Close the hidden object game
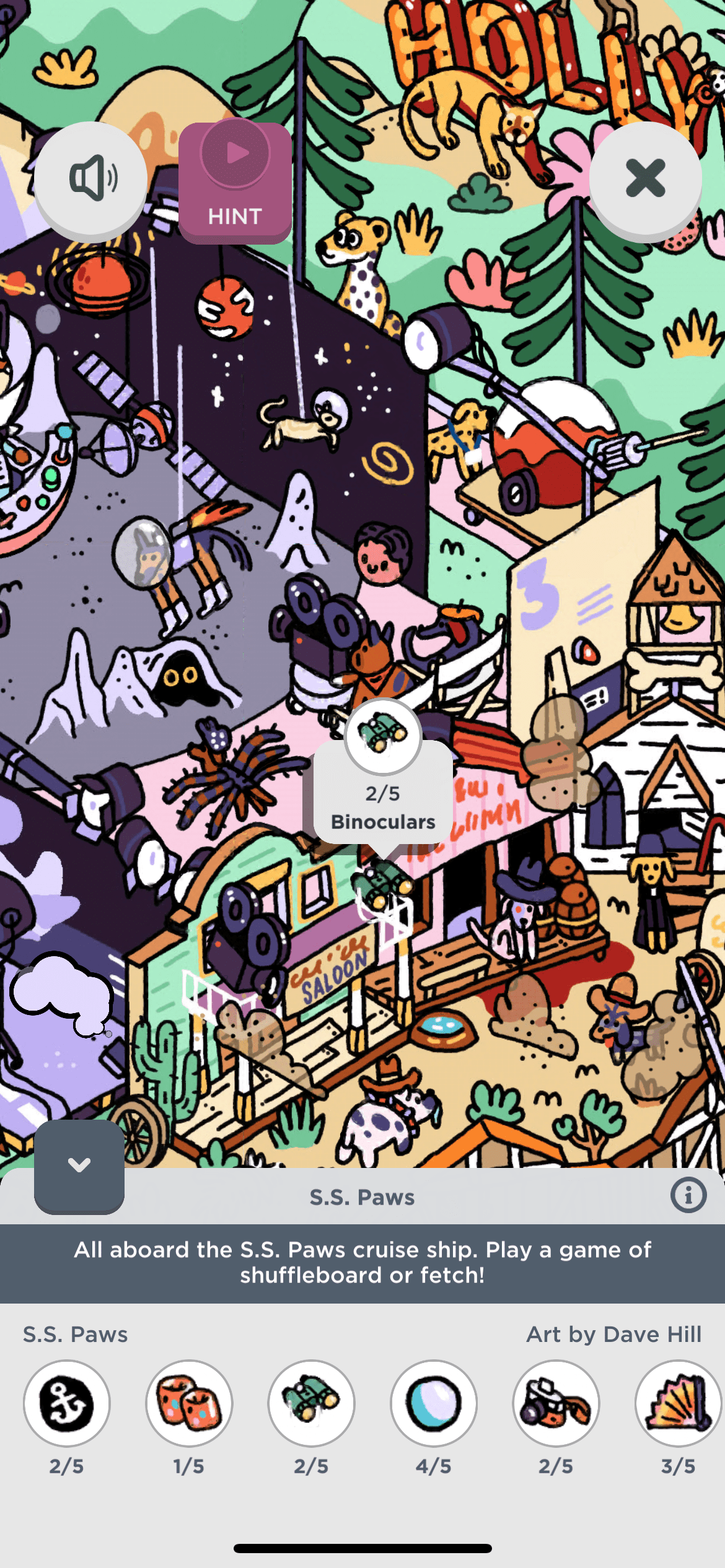The image size is (725, 1568). tap(645, 178)
